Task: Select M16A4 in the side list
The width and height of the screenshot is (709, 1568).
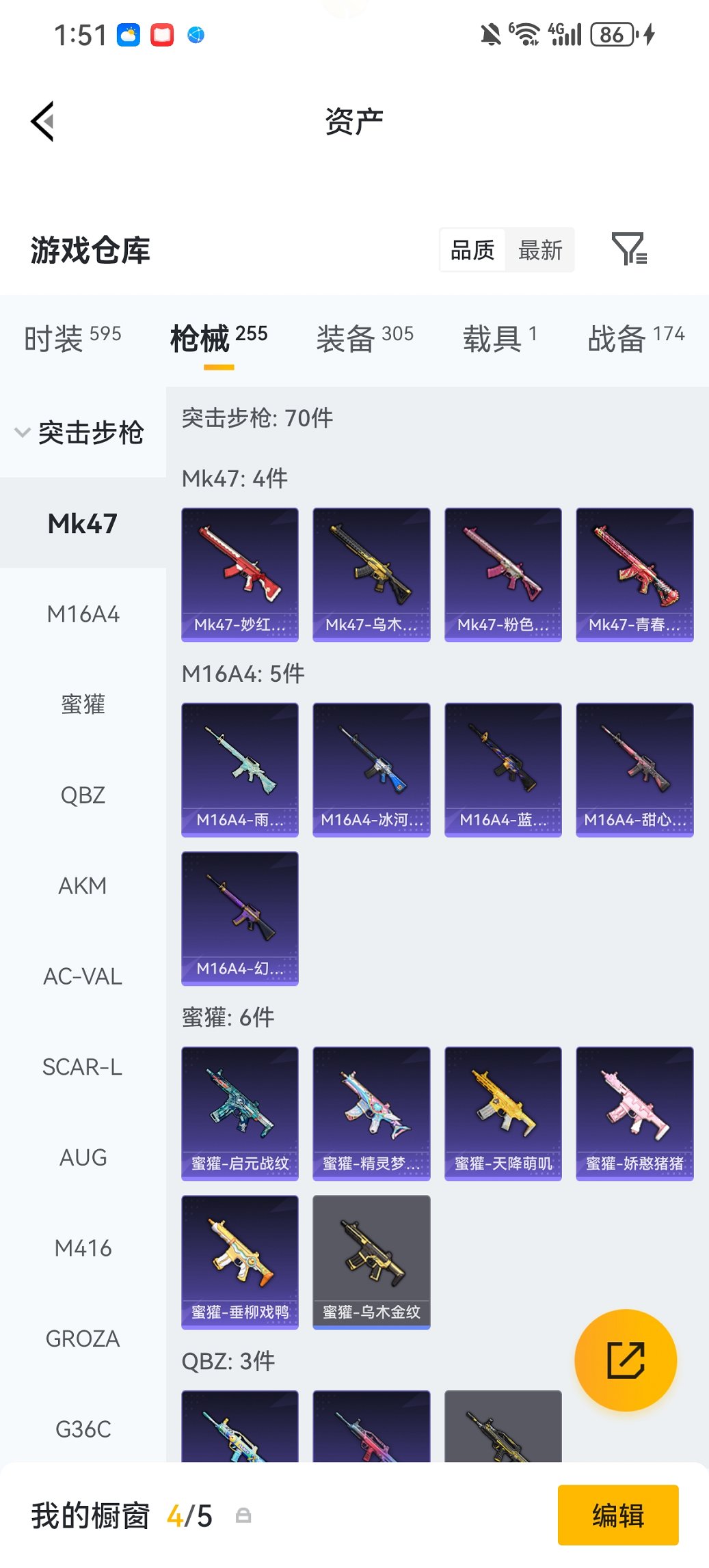Action: click(83, 614)
